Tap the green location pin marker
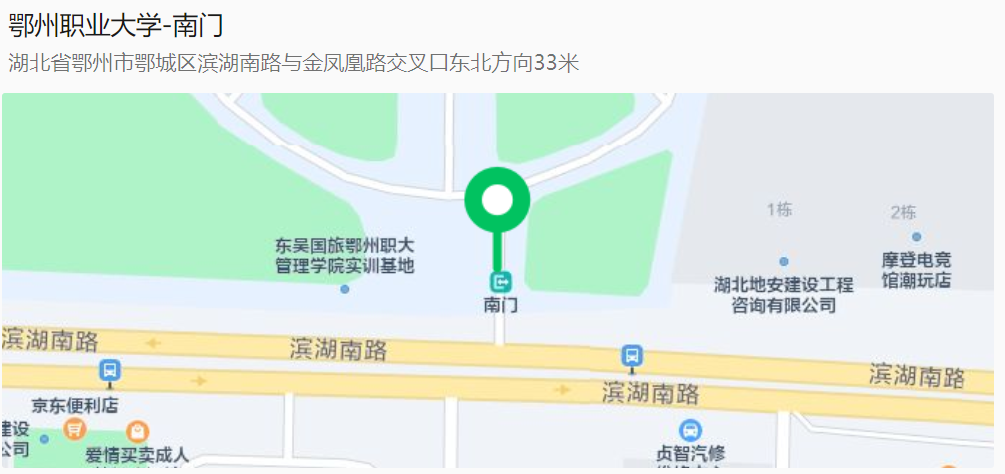 (497, 201)
